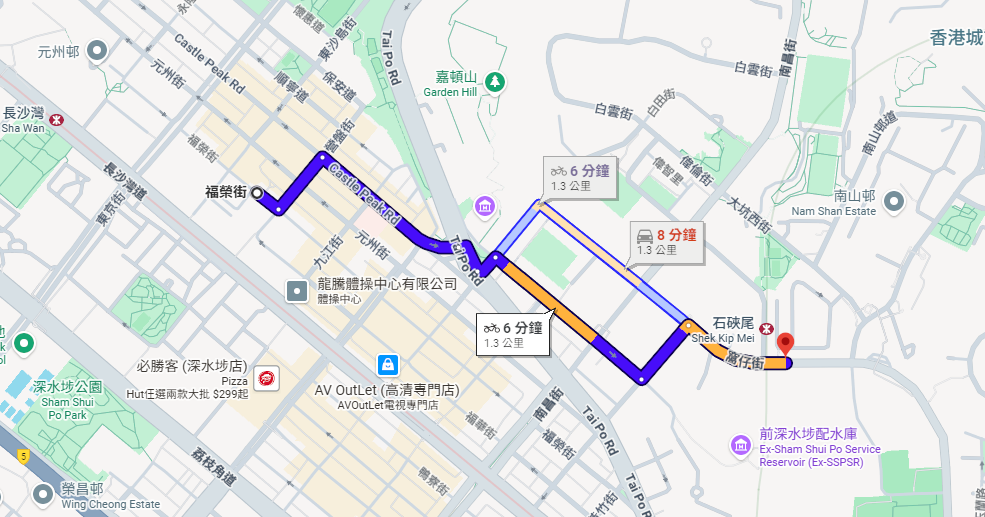Tap the 福榮街 starting point marker
The height and width of the screenshot is (517, 985).
257,192
